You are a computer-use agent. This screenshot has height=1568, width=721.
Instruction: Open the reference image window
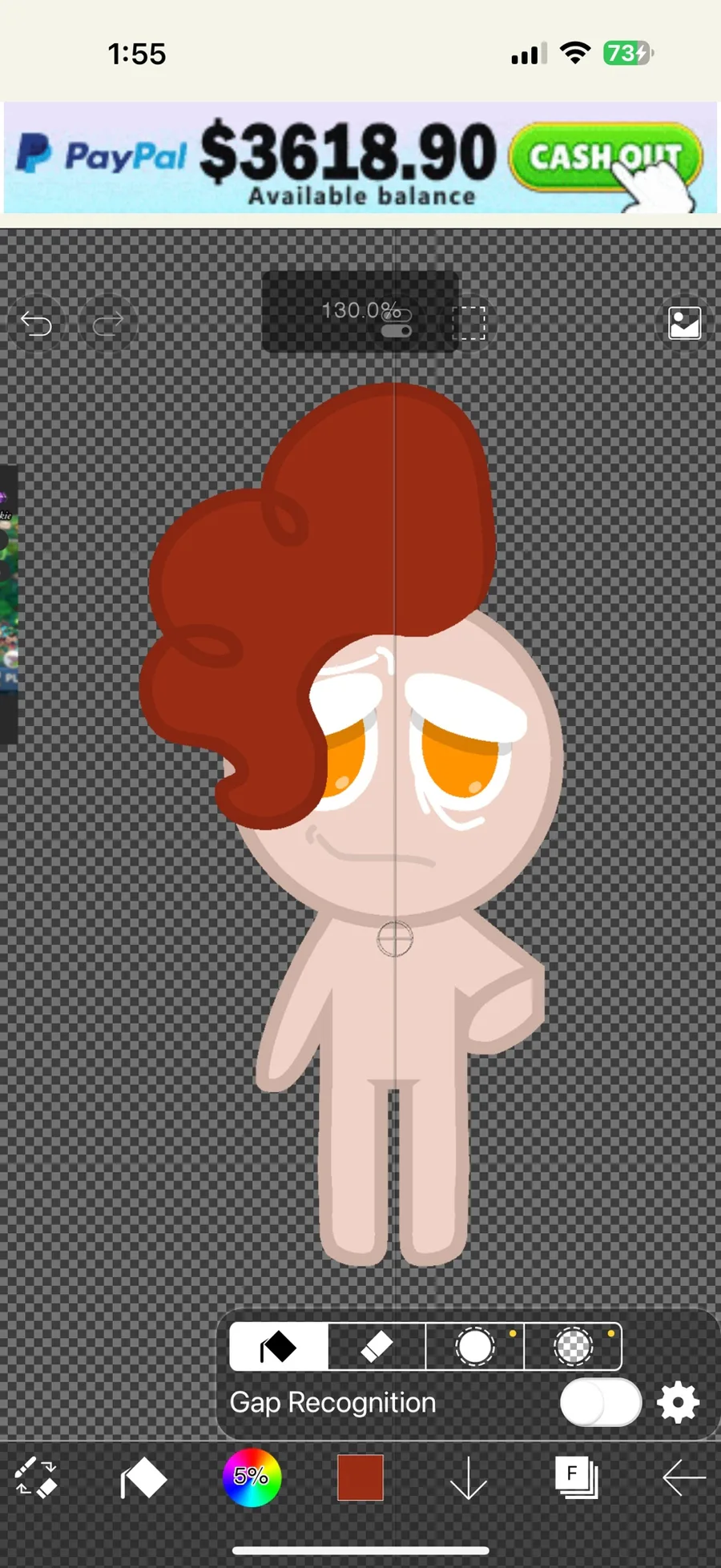point(685,323)
